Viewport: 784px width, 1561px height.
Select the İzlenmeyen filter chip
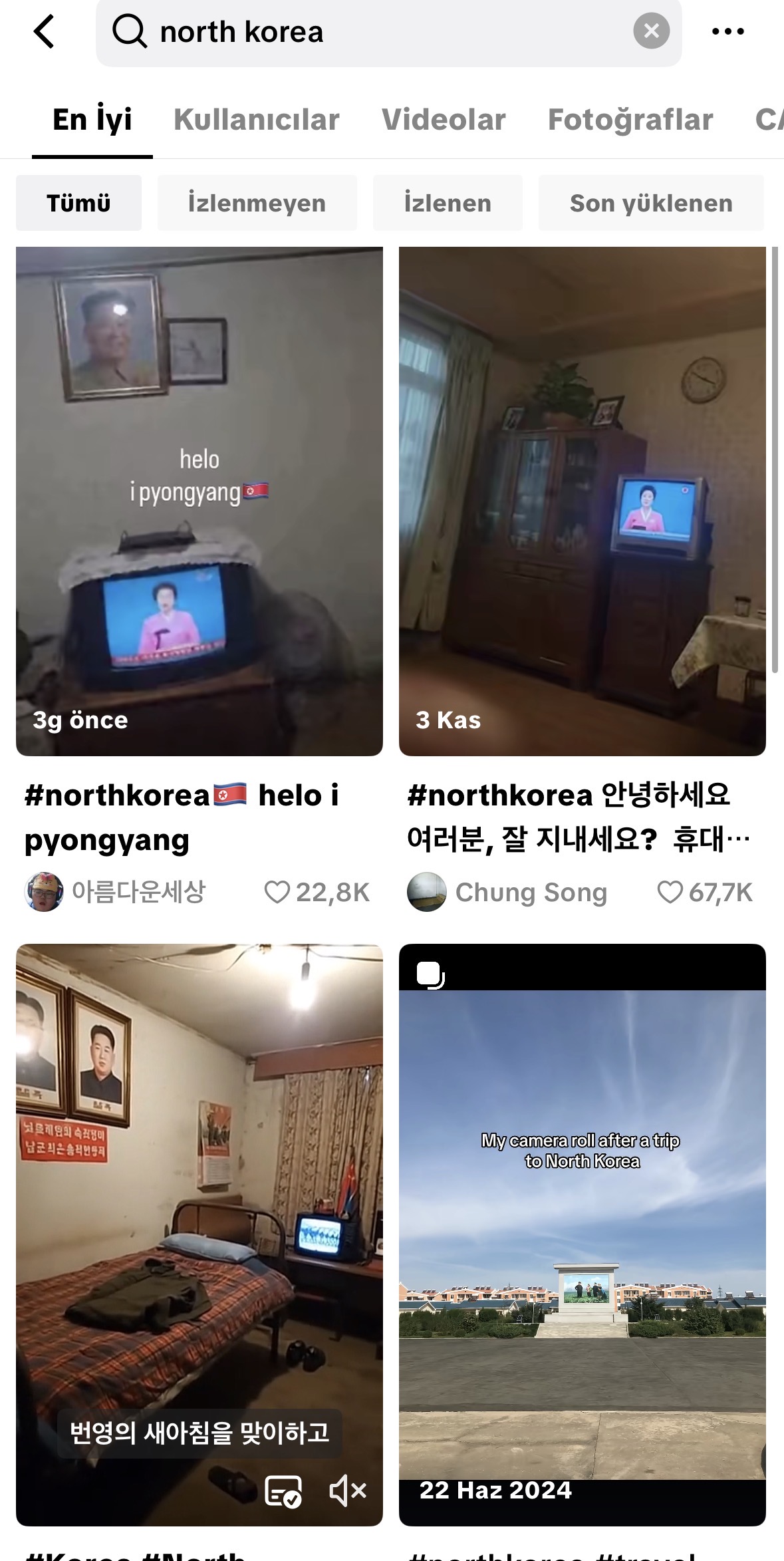pyautogui.click(x=257, y=203)
